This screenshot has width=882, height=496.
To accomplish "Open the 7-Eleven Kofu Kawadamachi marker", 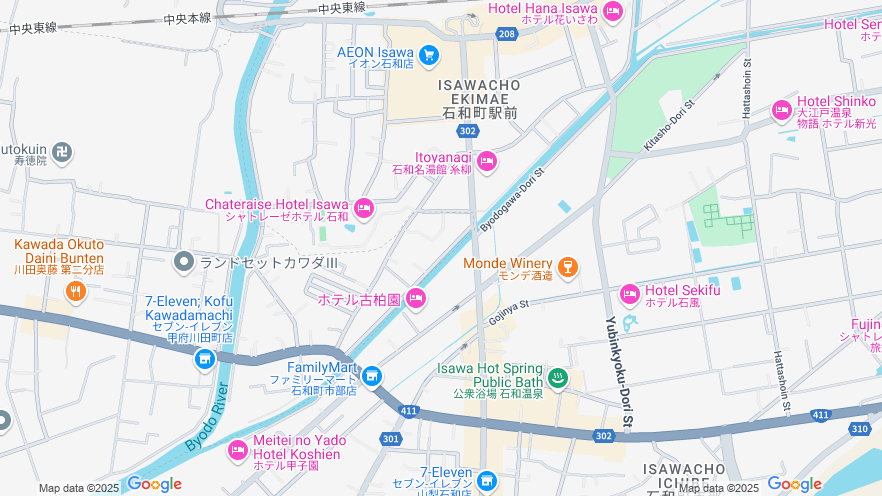I will [x=205, y=358].
